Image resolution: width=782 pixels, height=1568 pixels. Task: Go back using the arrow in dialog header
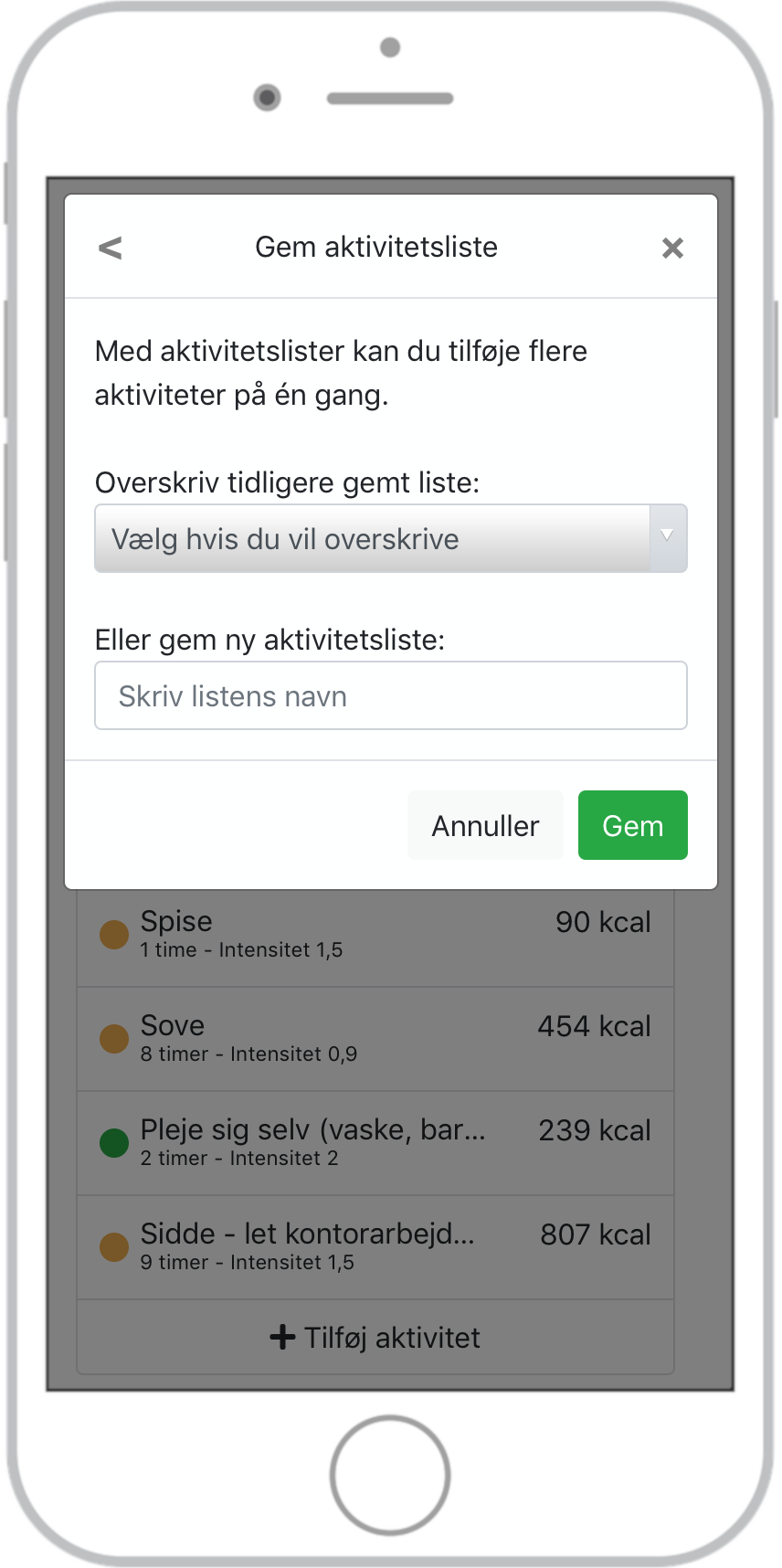point(111,248)
